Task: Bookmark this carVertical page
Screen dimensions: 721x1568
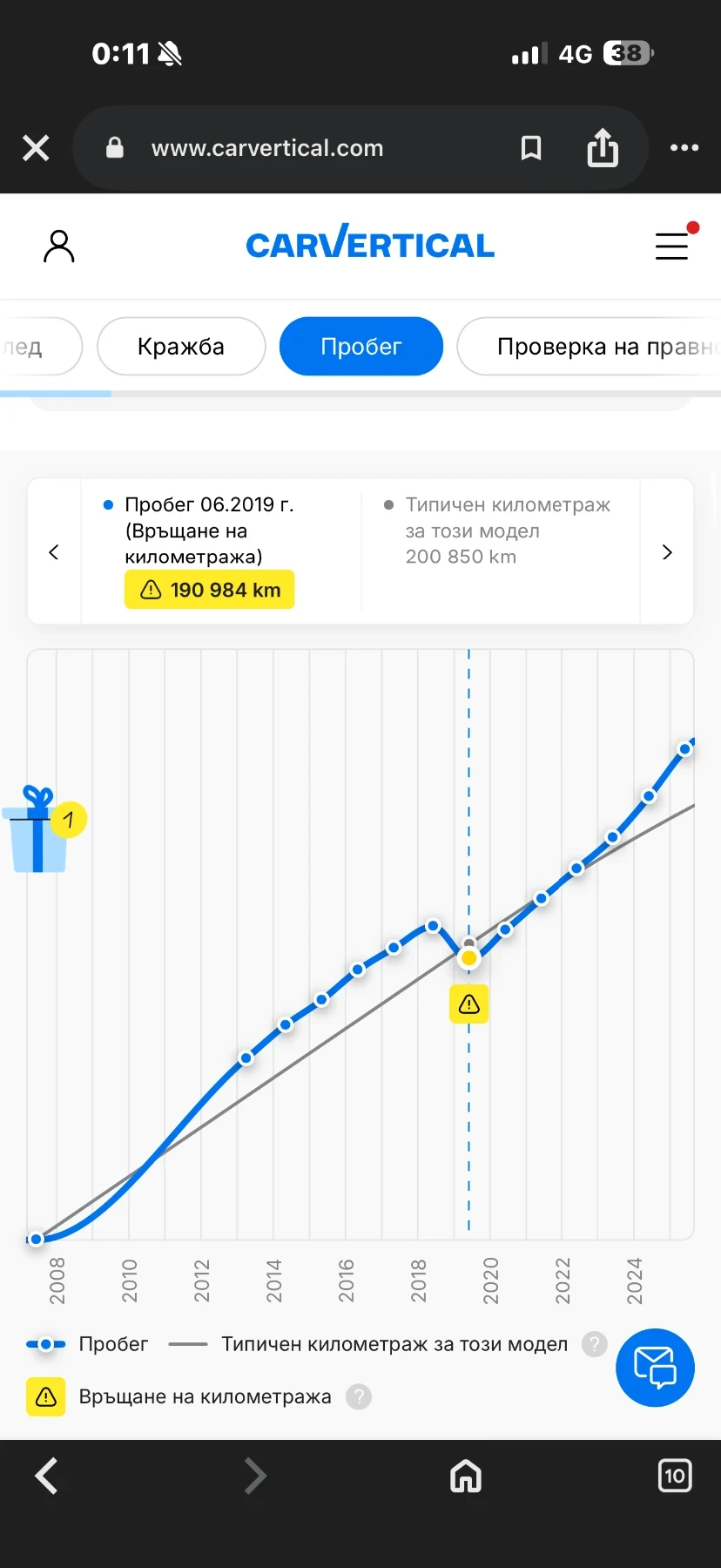Action: pos(530,148)
